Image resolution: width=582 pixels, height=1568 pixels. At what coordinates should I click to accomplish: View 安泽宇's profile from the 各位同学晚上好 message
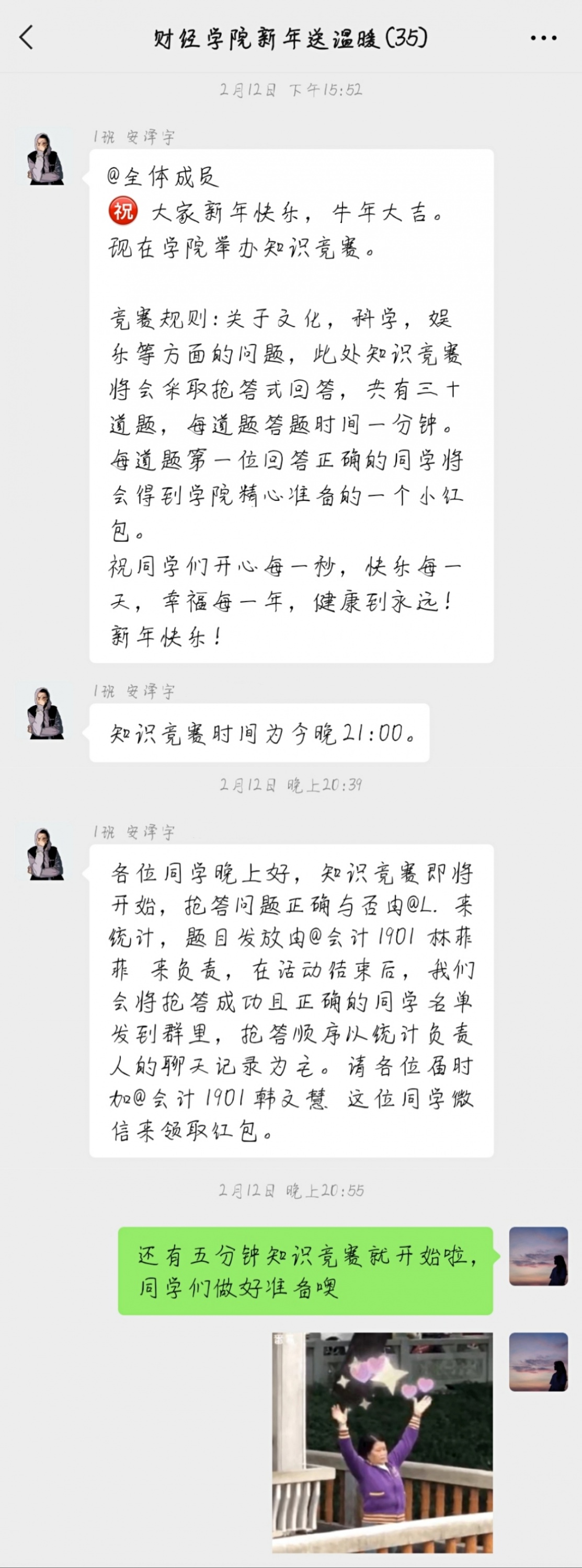pyautogui.click(x=45, y=854)
